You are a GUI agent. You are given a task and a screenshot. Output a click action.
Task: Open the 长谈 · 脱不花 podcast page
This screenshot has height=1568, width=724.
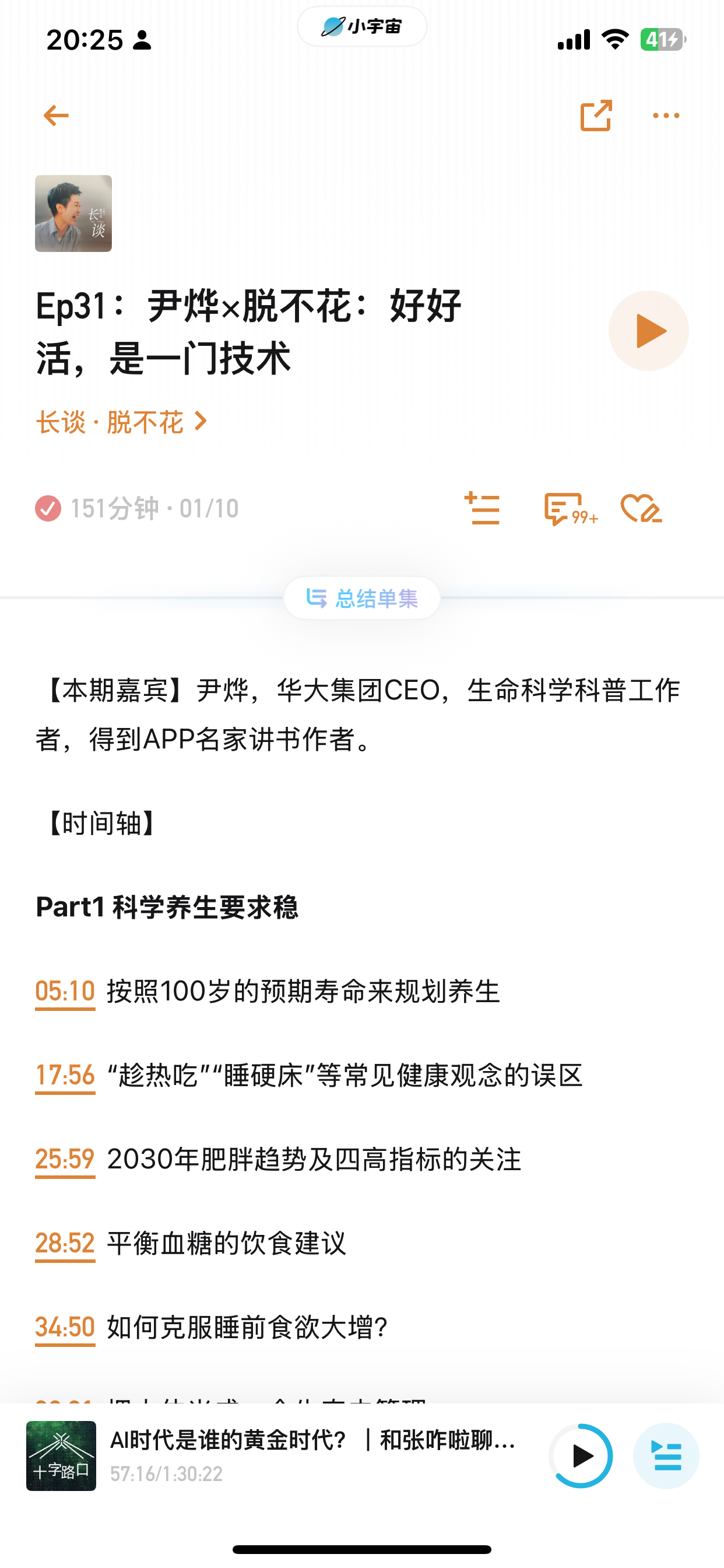pos(122,422)
